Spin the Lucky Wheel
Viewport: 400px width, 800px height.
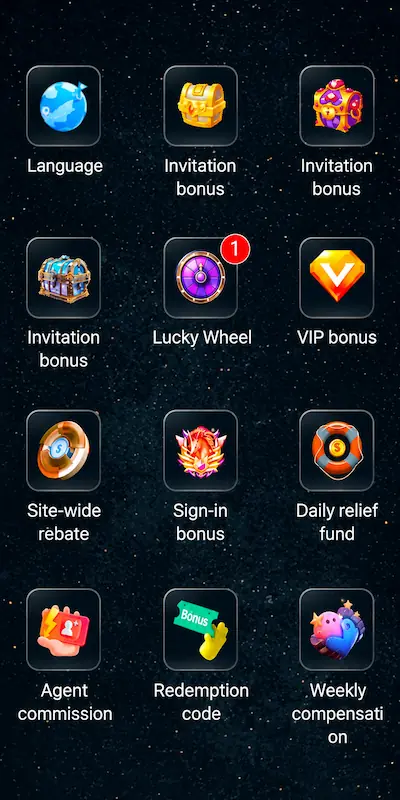(201, 278)
